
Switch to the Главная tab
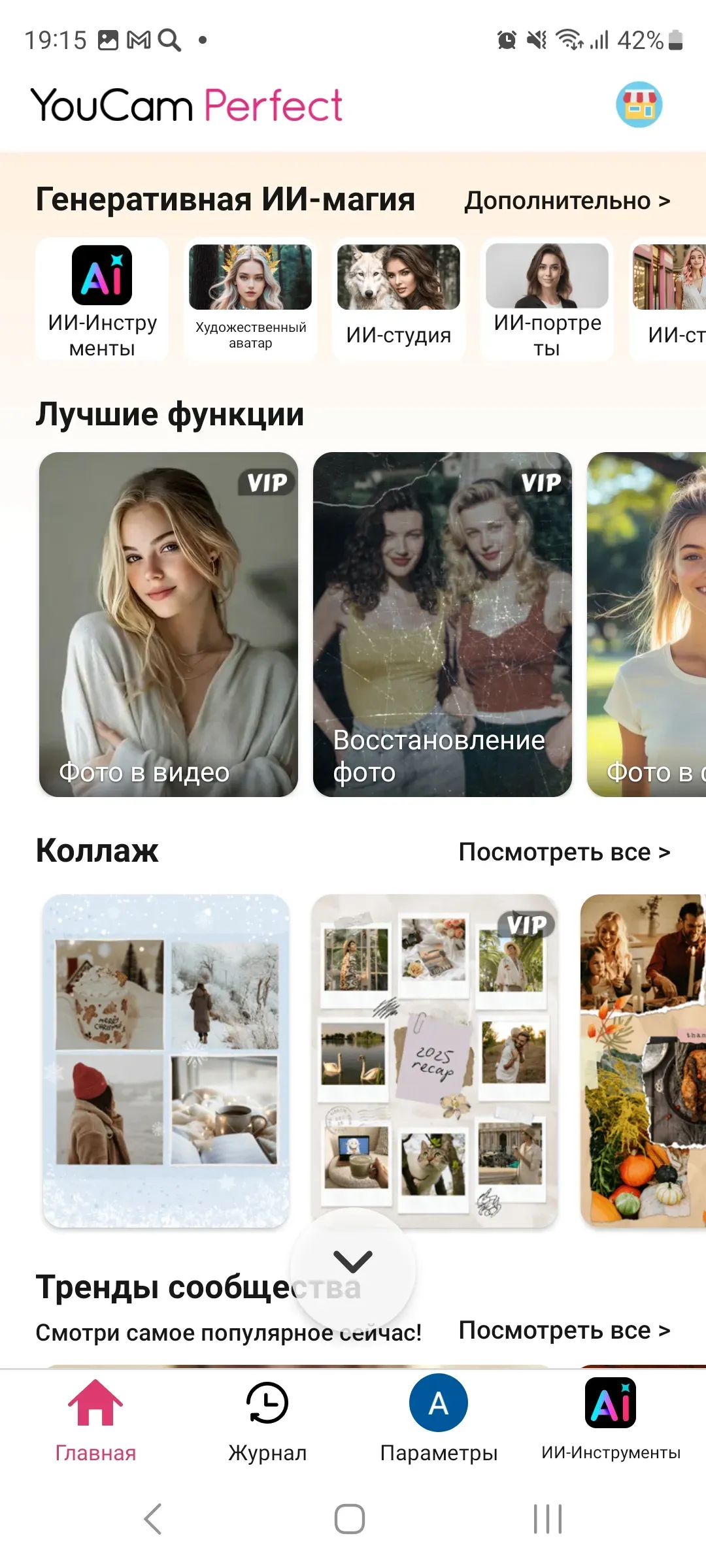point(95,1416)
